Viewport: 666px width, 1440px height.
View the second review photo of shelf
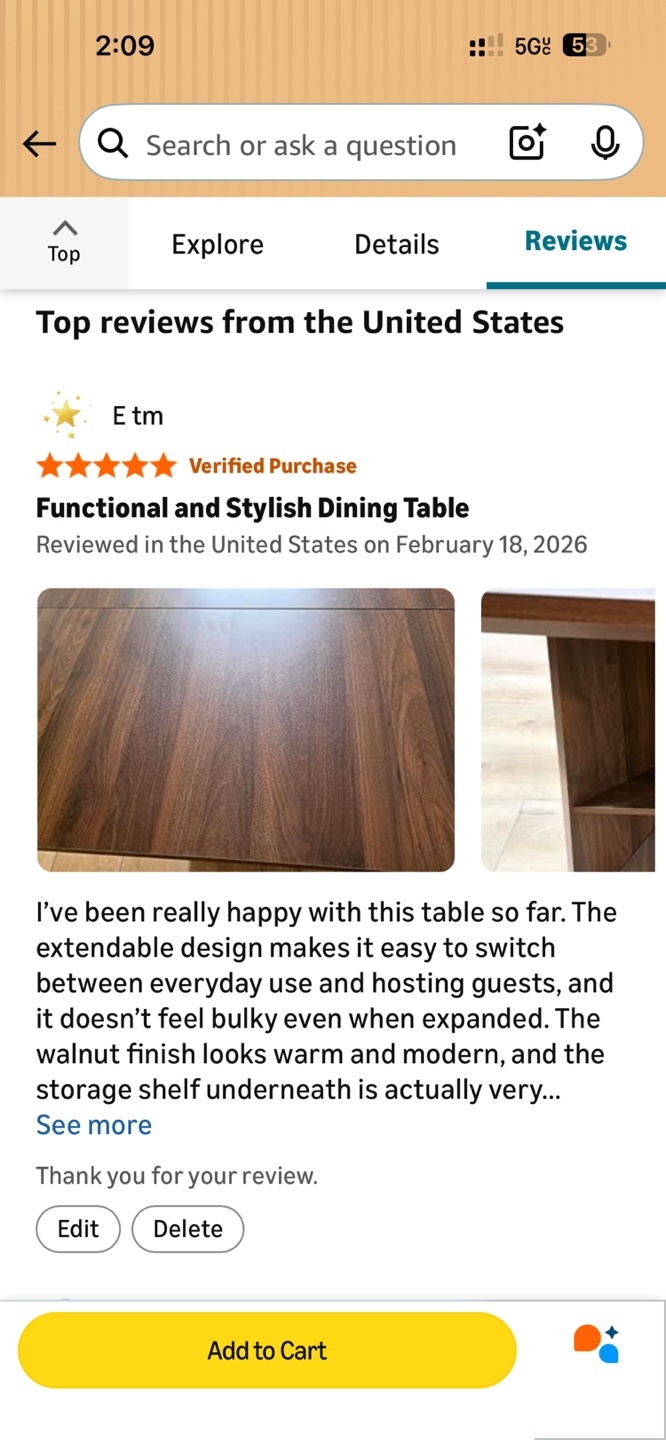(568, 730)
